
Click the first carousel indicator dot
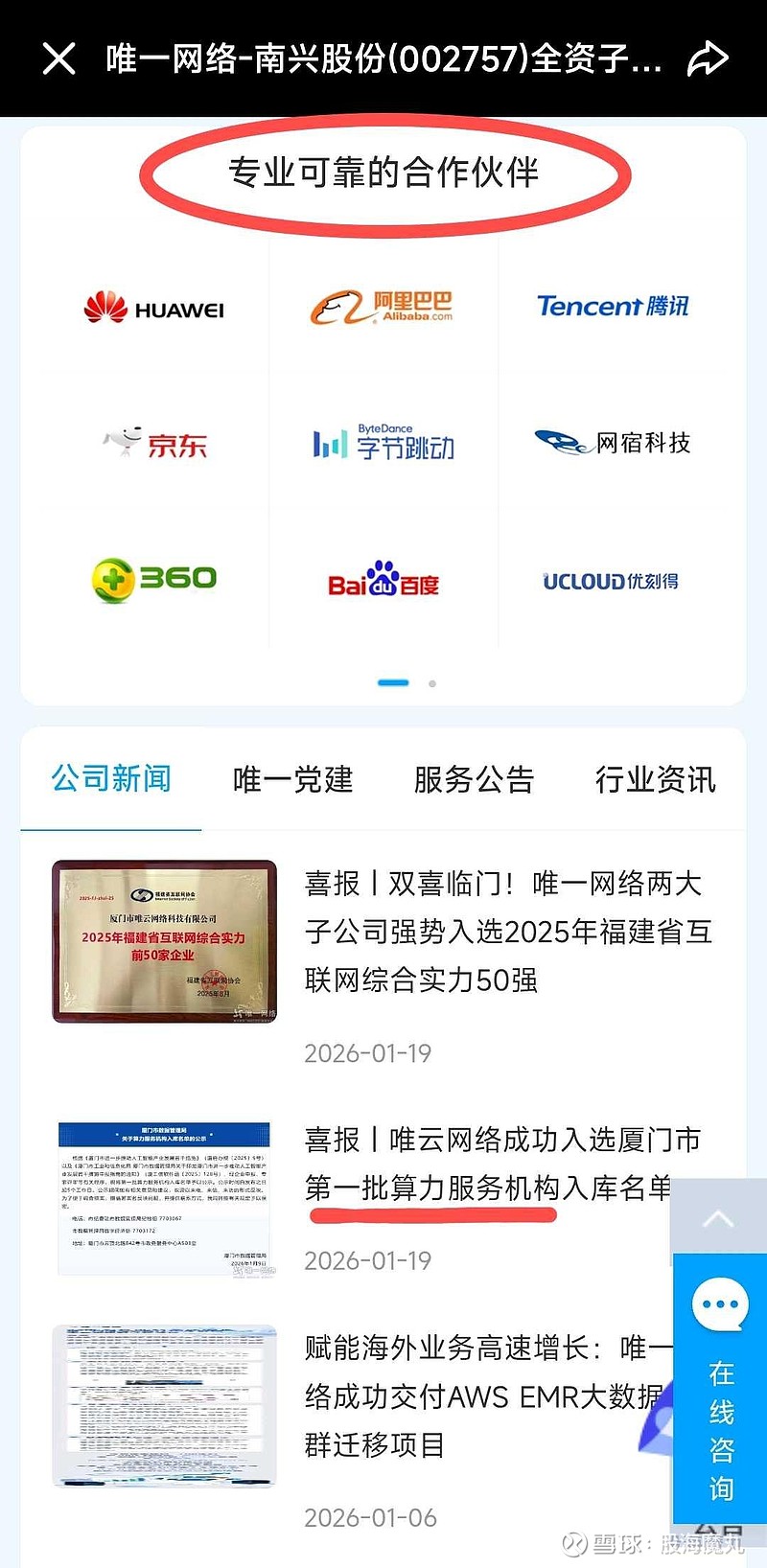391,682
